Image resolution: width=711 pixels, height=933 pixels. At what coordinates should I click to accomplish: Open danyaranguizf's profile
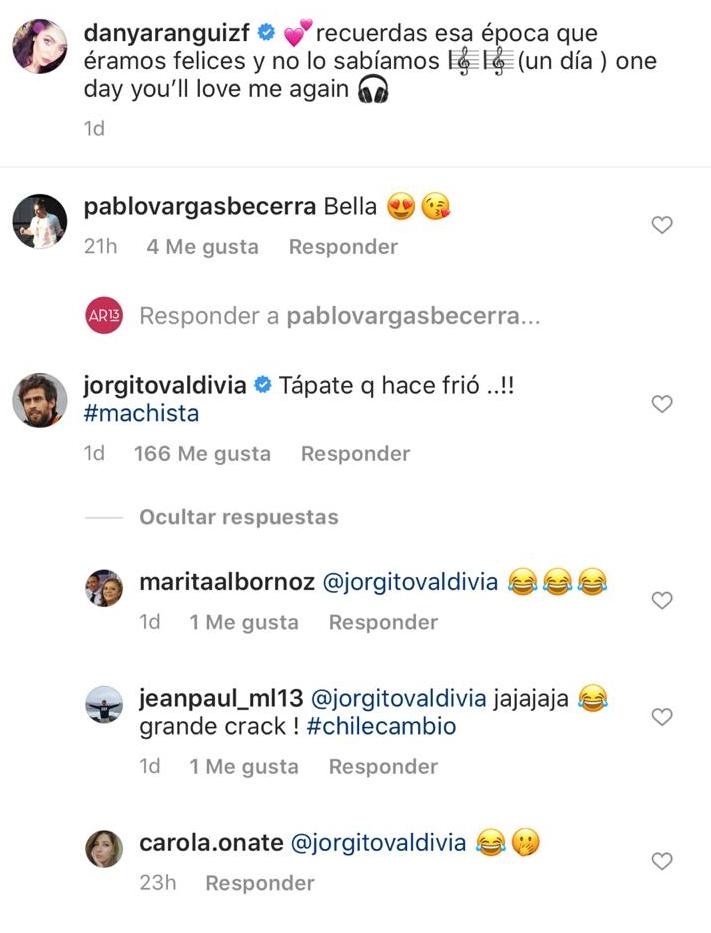166,33
